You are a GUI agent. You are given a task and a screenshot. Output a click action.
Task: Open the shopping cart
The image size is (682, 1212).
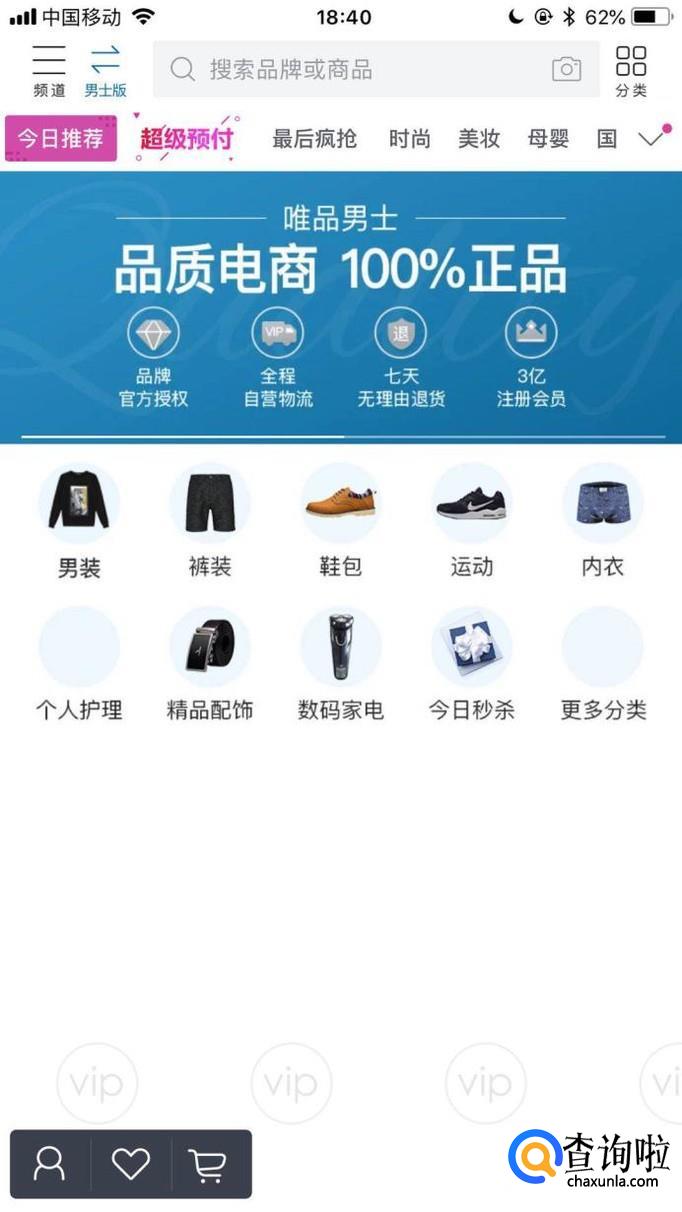click(x=208, y=1164)
